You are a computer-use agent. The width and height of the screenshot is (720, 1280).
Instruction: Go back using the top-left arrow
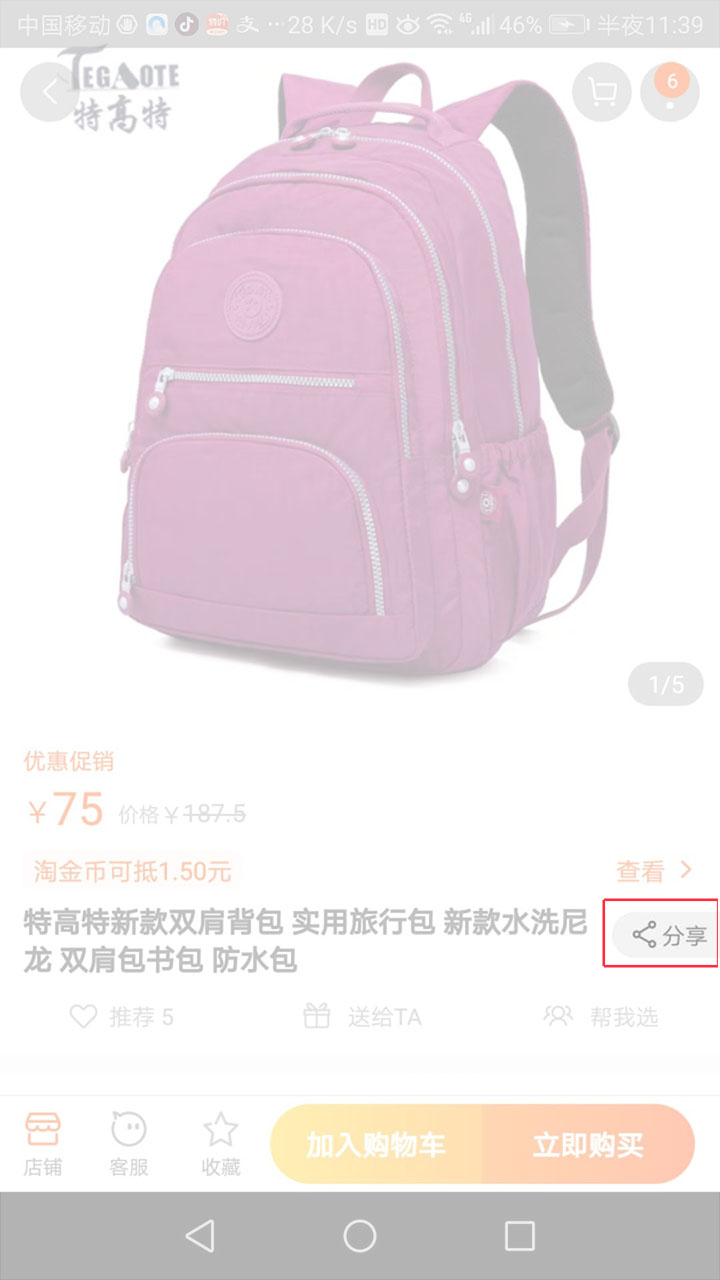50,92
